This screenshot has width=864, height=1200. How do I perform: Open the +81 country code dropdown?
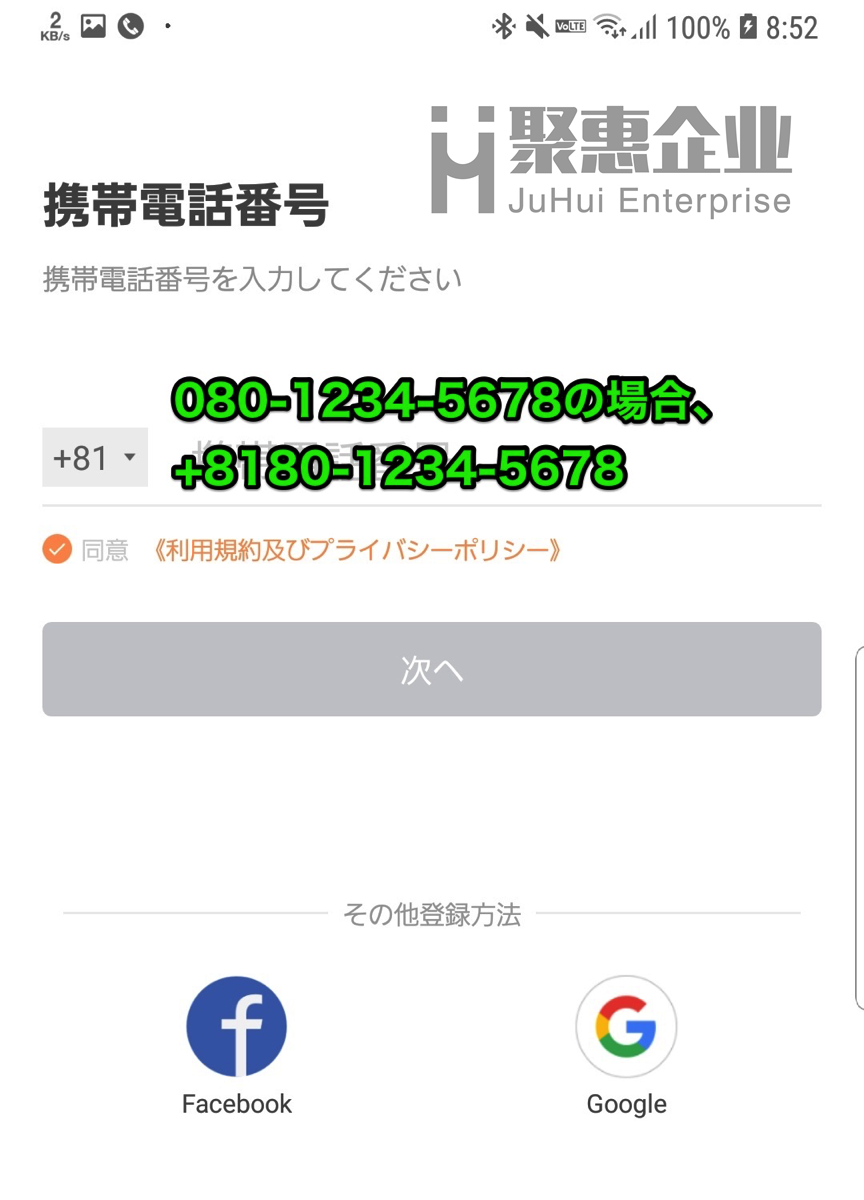95,458
